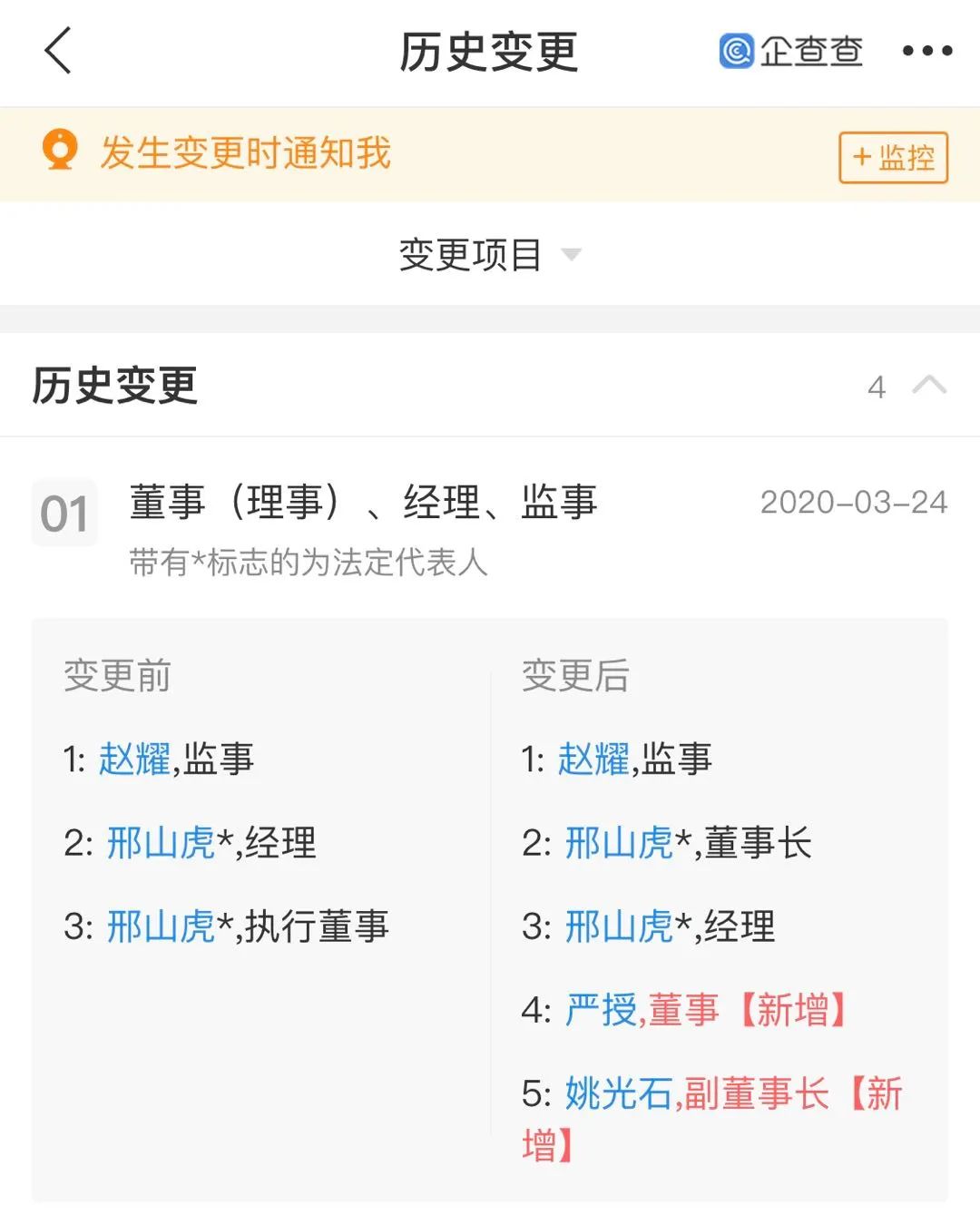Open the three-dot overflow menu
The height and width of the screenshot is (1215, 980).
coord(926,51)
